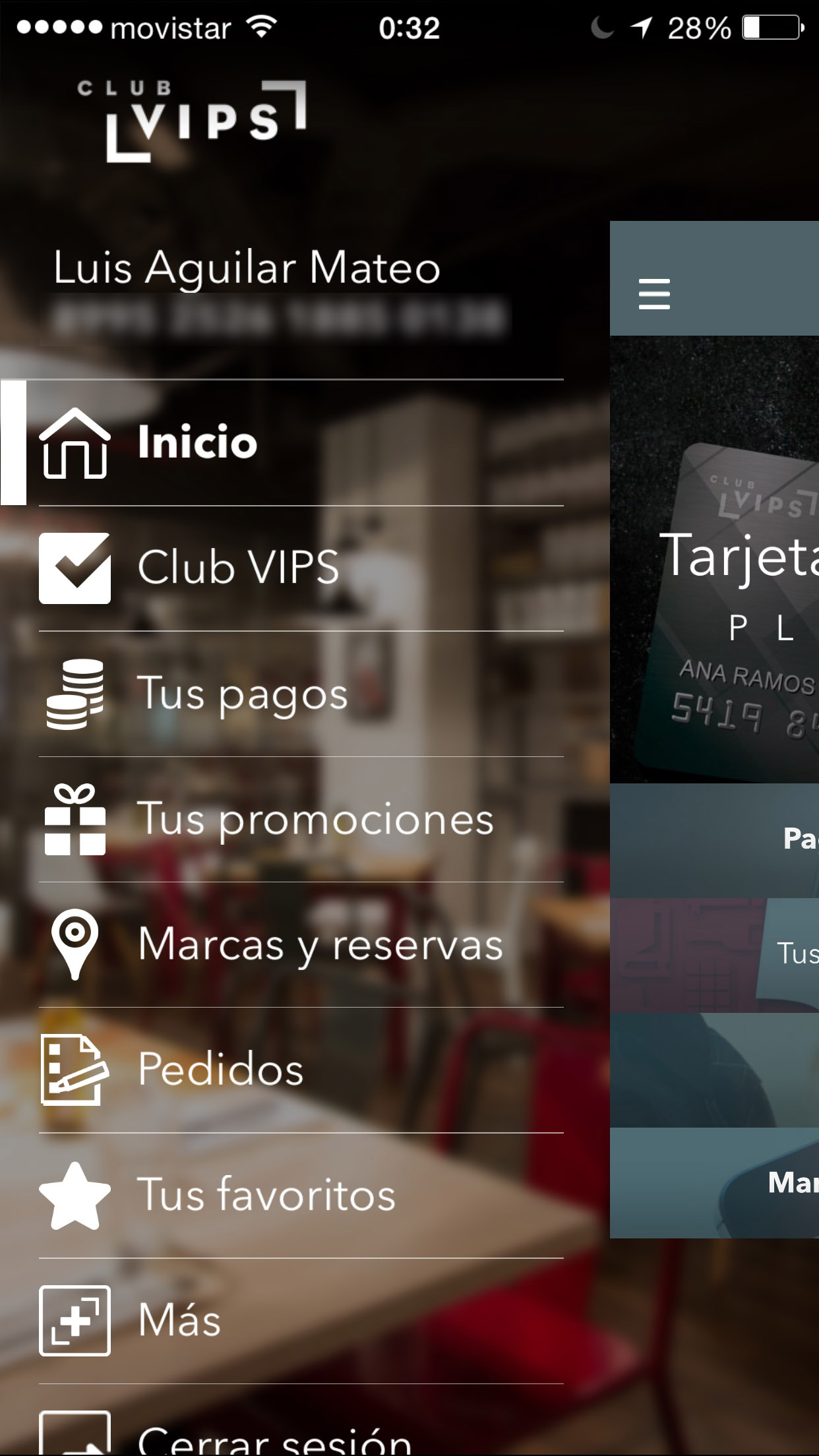
Task: View Tus promociones
Action: (315, 819)
